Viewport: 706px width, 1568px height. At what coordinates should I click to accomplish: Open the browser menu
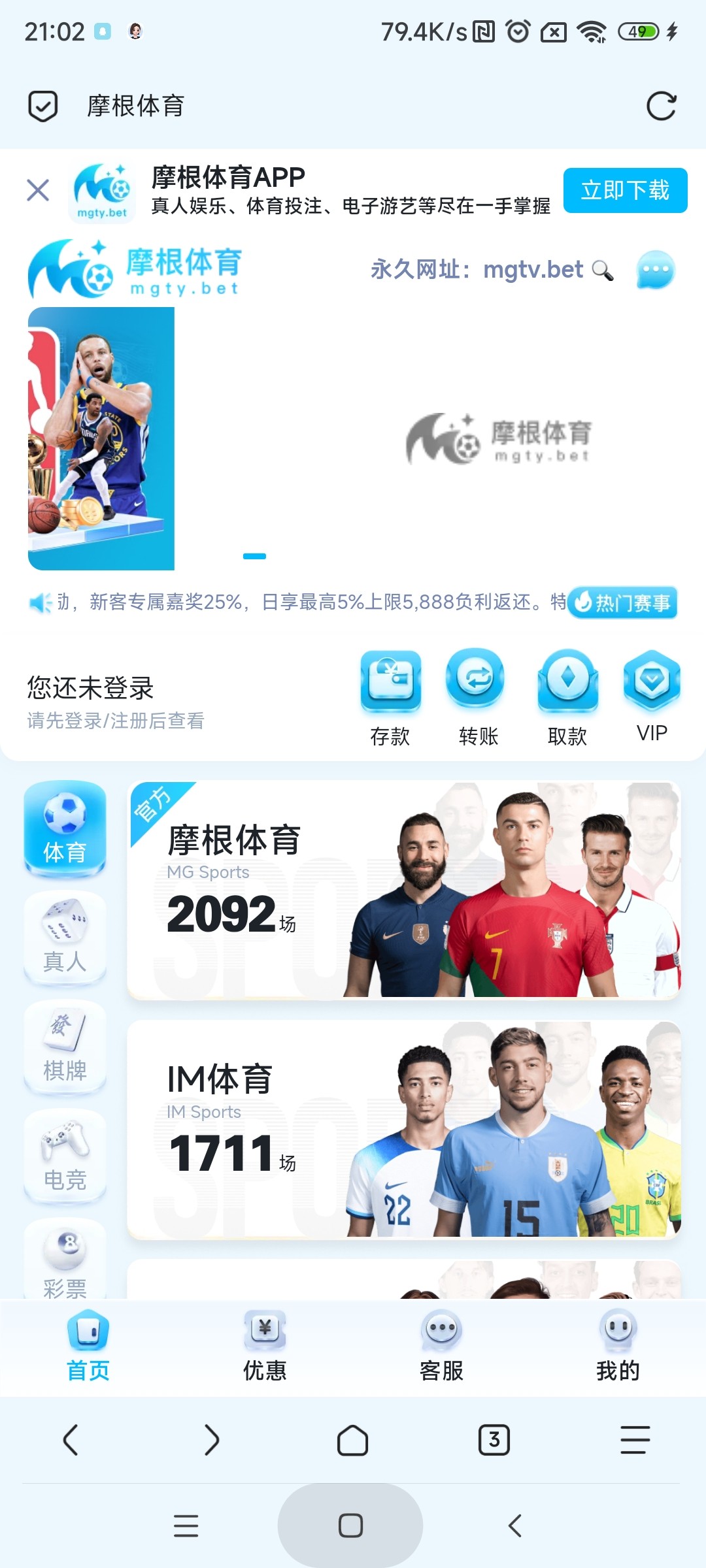click(x=635, y=1440)
